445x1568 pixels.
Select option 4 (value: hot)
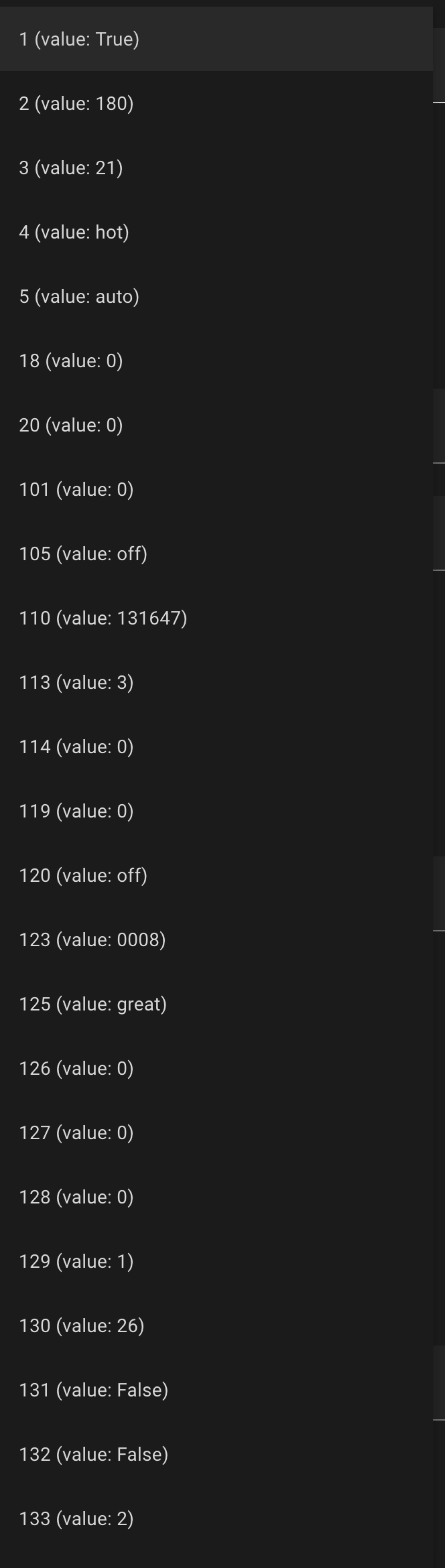pos(74,233)
